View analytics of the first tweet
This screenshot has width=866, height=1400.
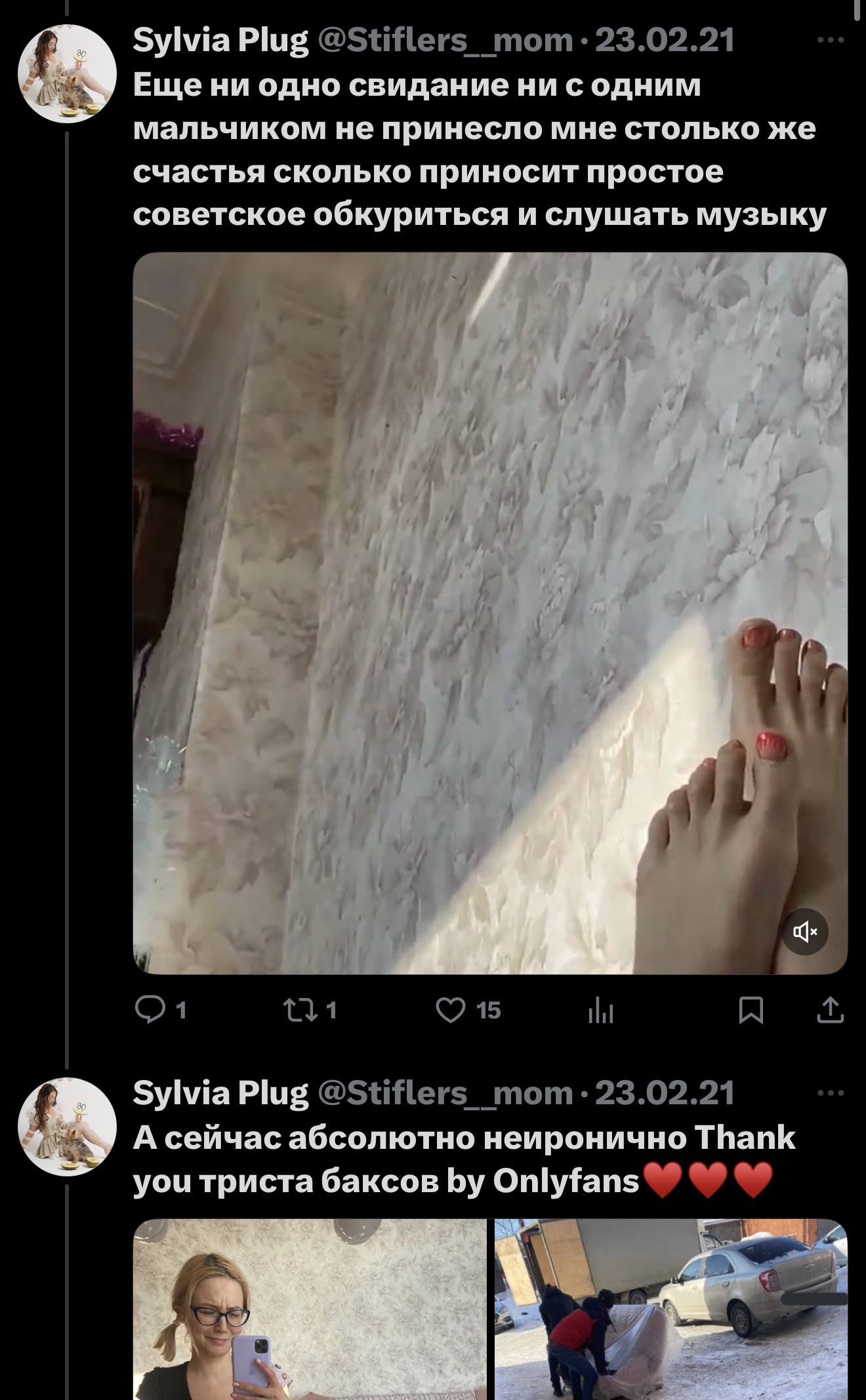pos(600,1010)
